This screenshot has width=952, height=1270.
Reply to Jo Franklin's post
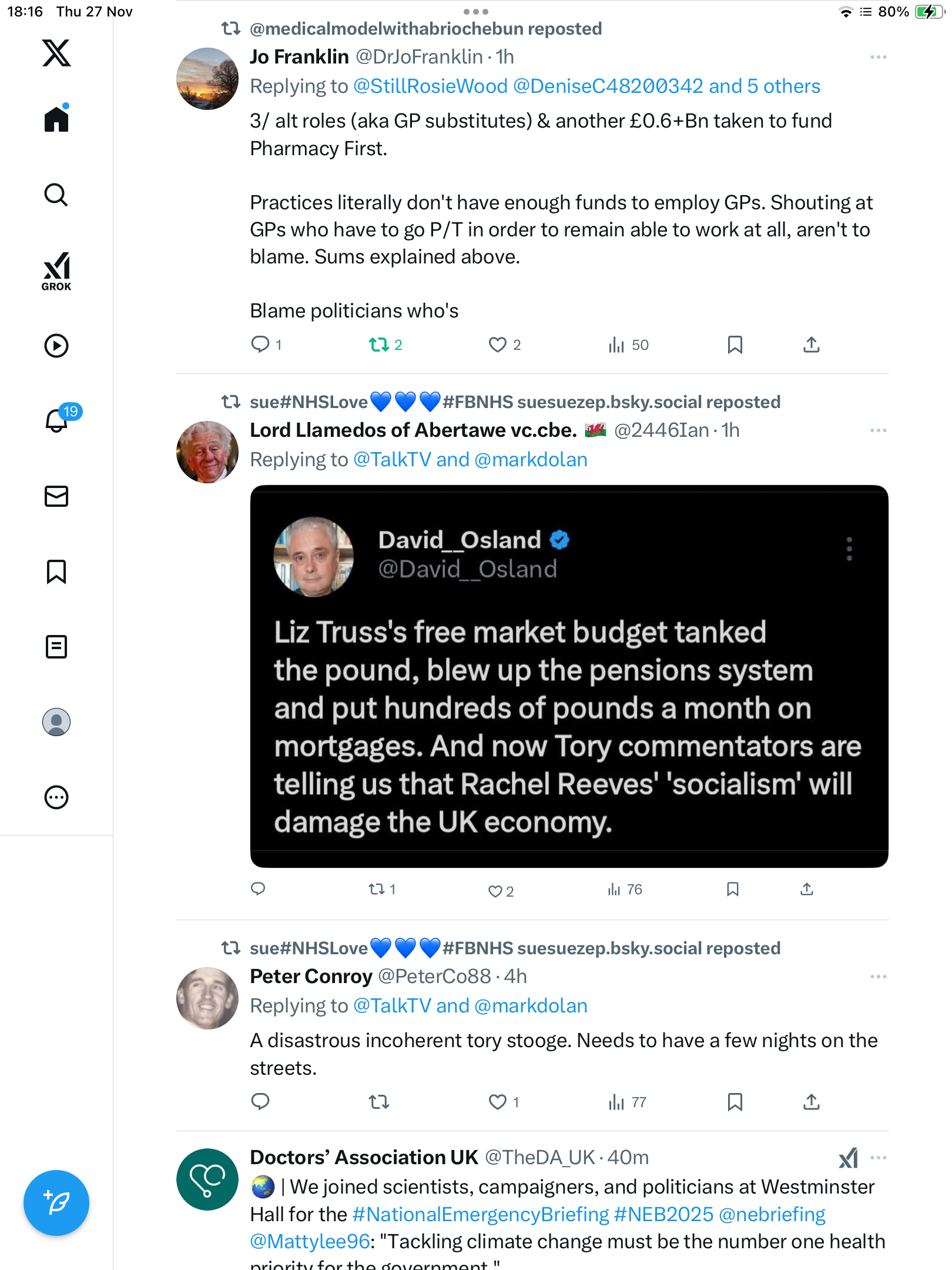pos(260,345)
